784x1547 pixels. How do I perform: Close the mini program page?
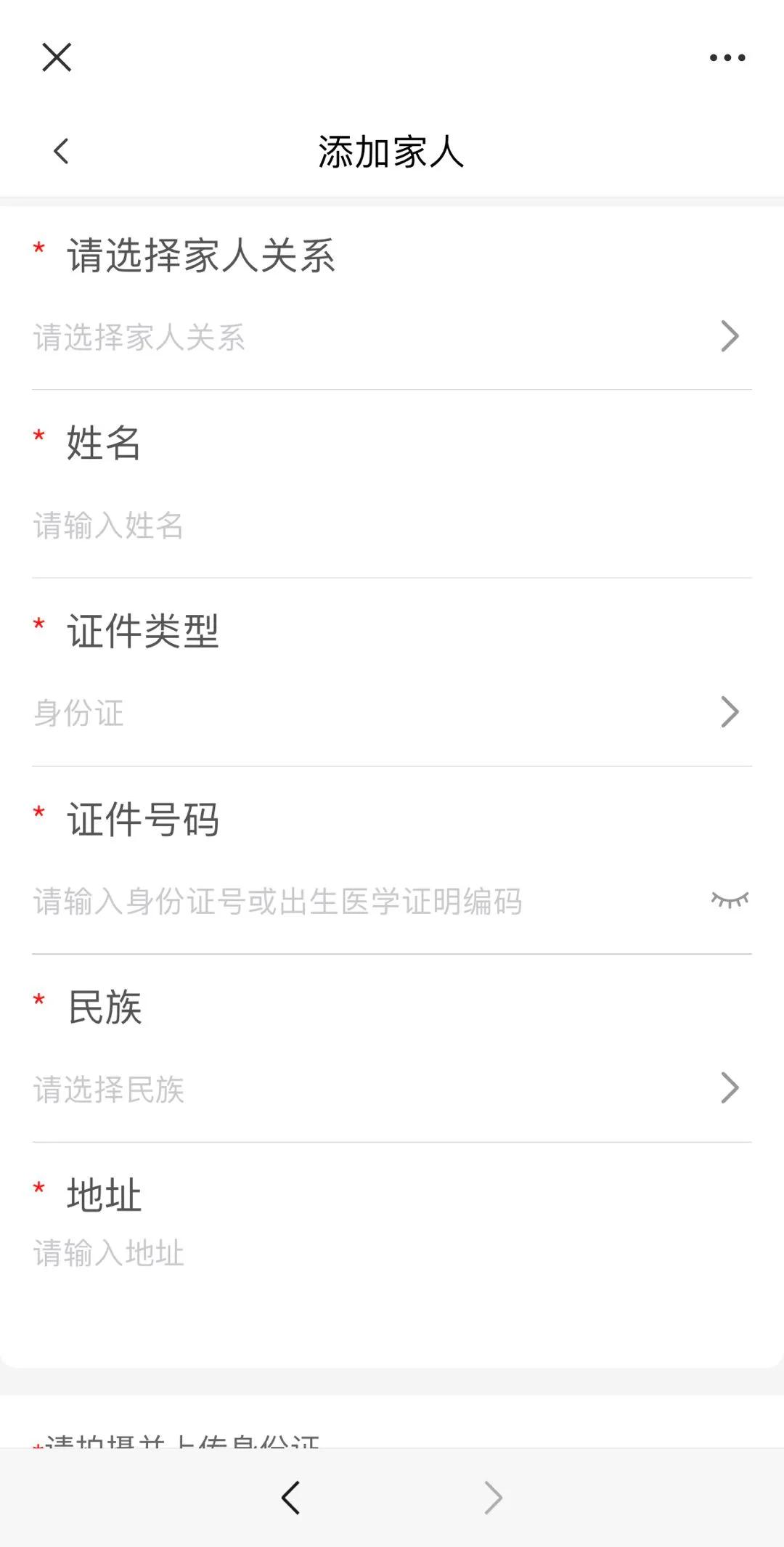pyautogui.click(x=57, y=57)
